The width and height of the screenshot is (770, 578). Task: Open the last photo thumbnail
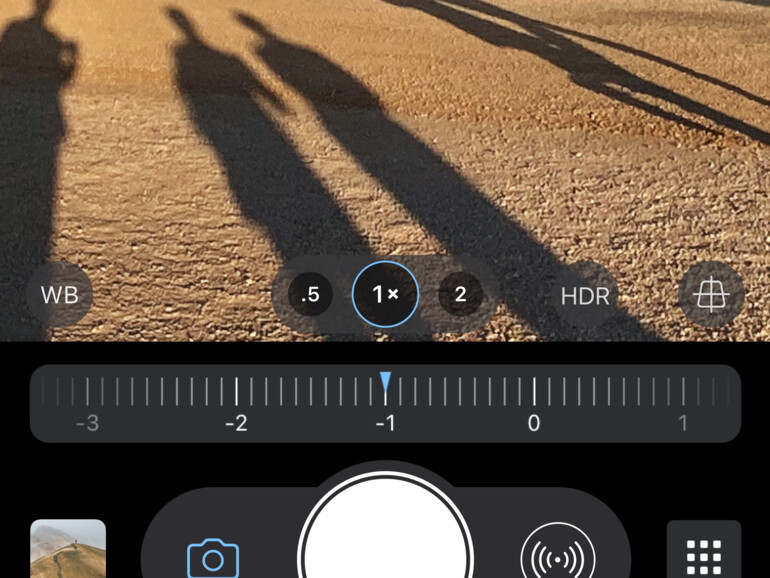68,548
